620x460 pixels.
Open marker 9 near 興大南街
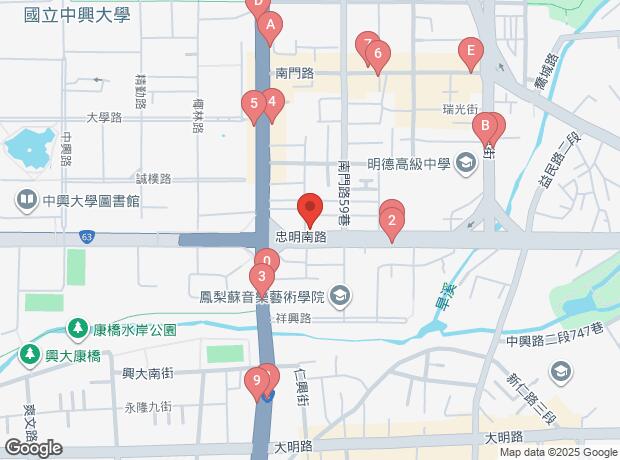[x=258, y=381]
